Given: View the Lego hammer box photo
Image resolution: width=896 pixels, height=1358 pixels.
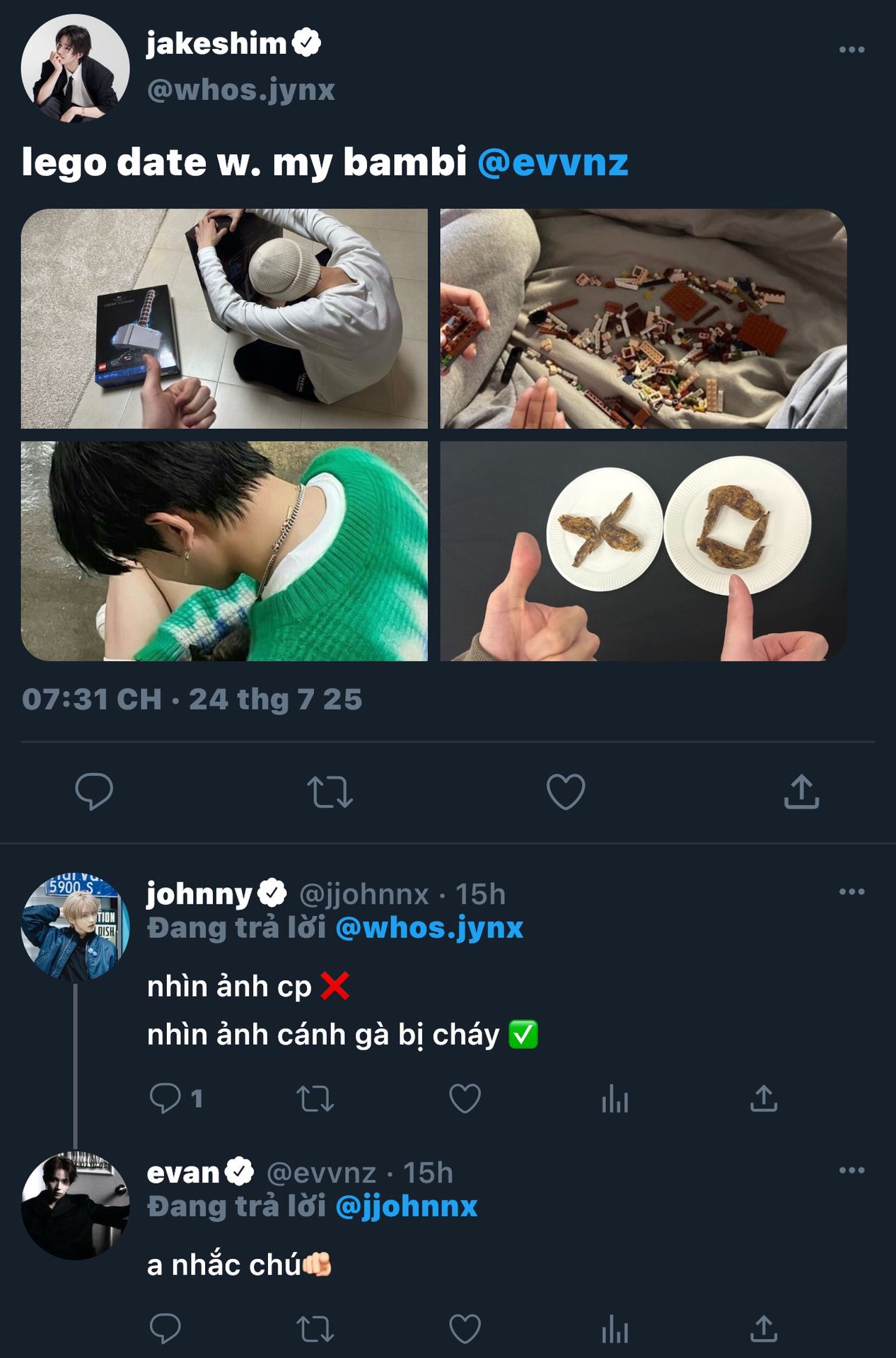Looking at the screenshot, I should coord(224,318).
